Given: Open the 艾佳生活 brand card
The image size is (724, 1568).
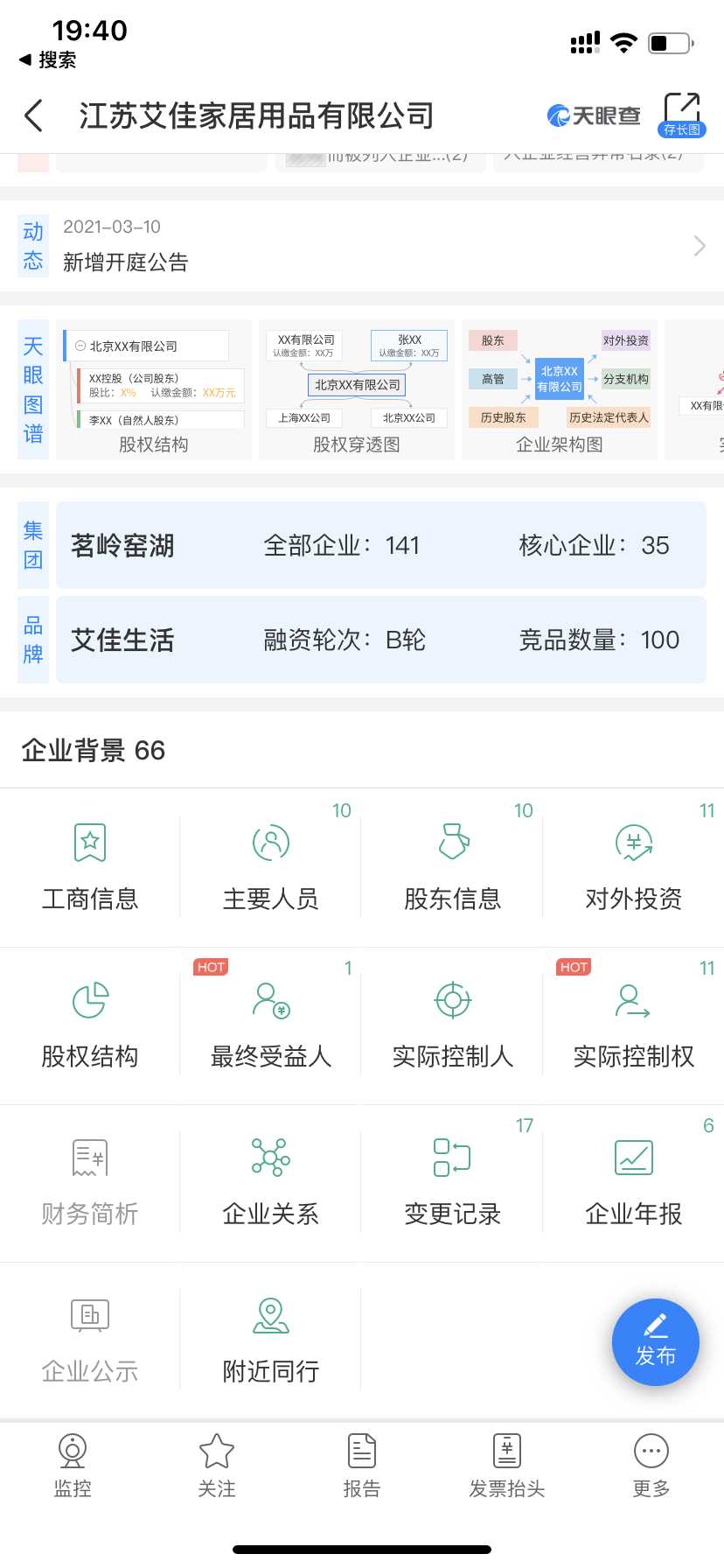Looking at the screenshot, I should (381, 640).
